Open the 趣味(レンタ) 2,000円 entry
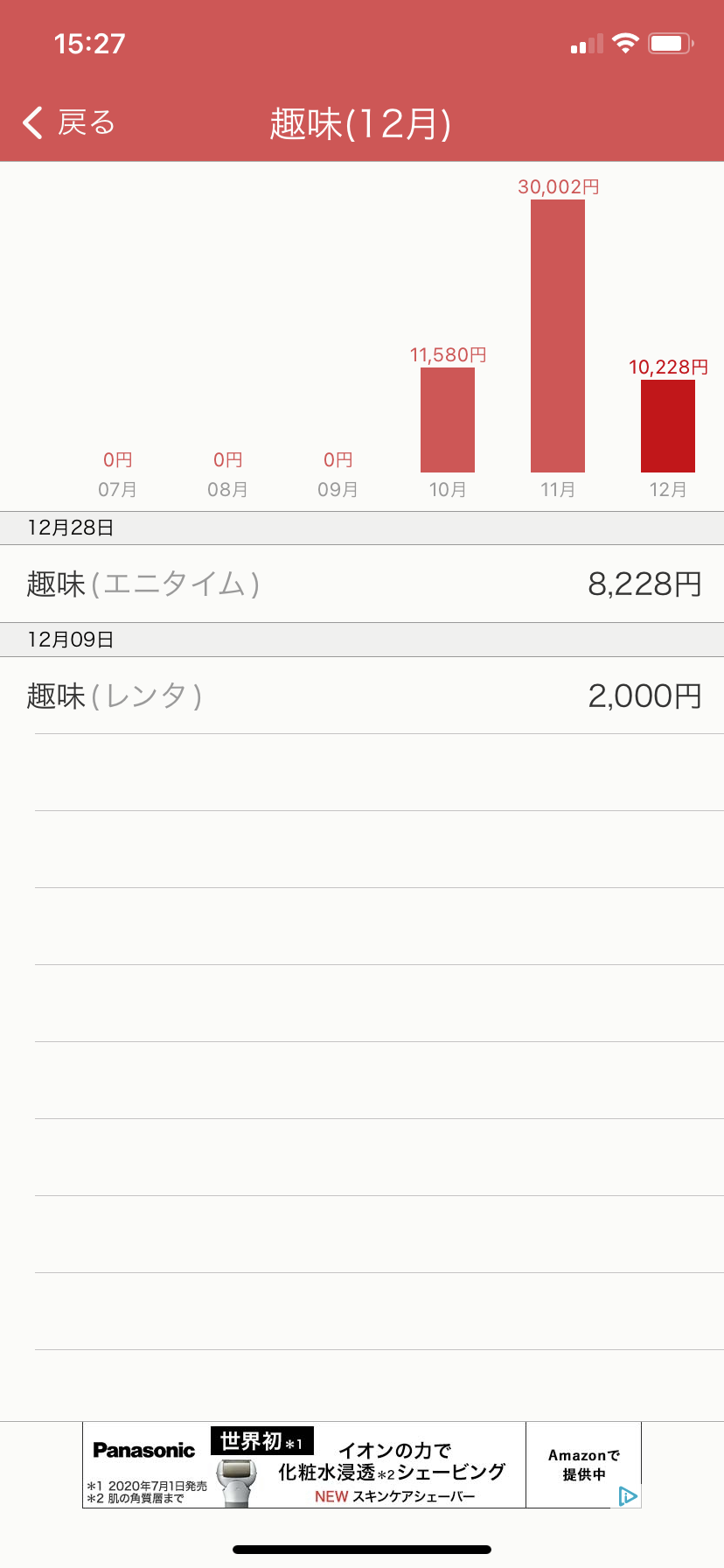 (x=362, y=696)
